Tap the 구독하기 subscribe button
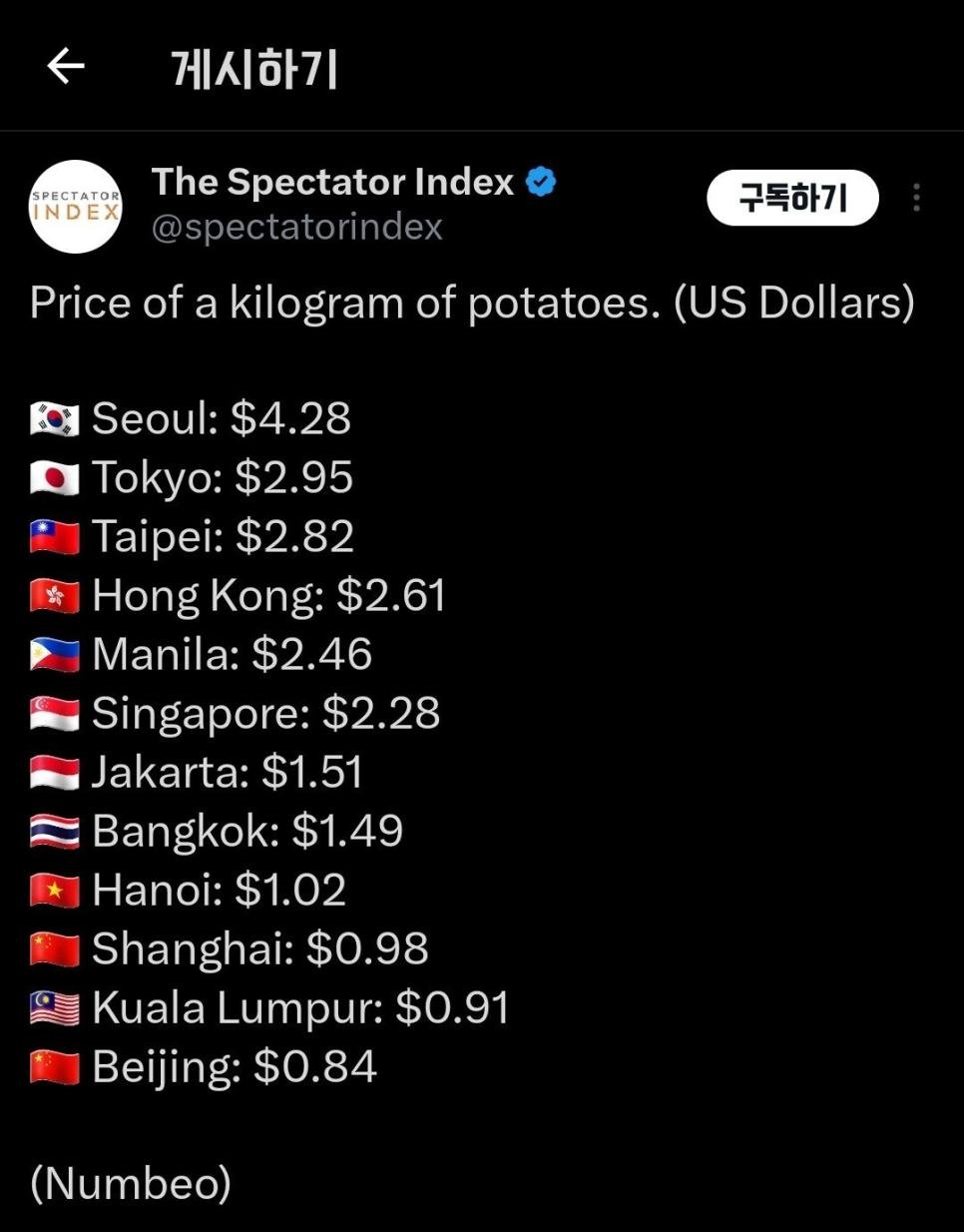Image resolution: width=964 pixels, height=1232 pixels. coord(792,198)
